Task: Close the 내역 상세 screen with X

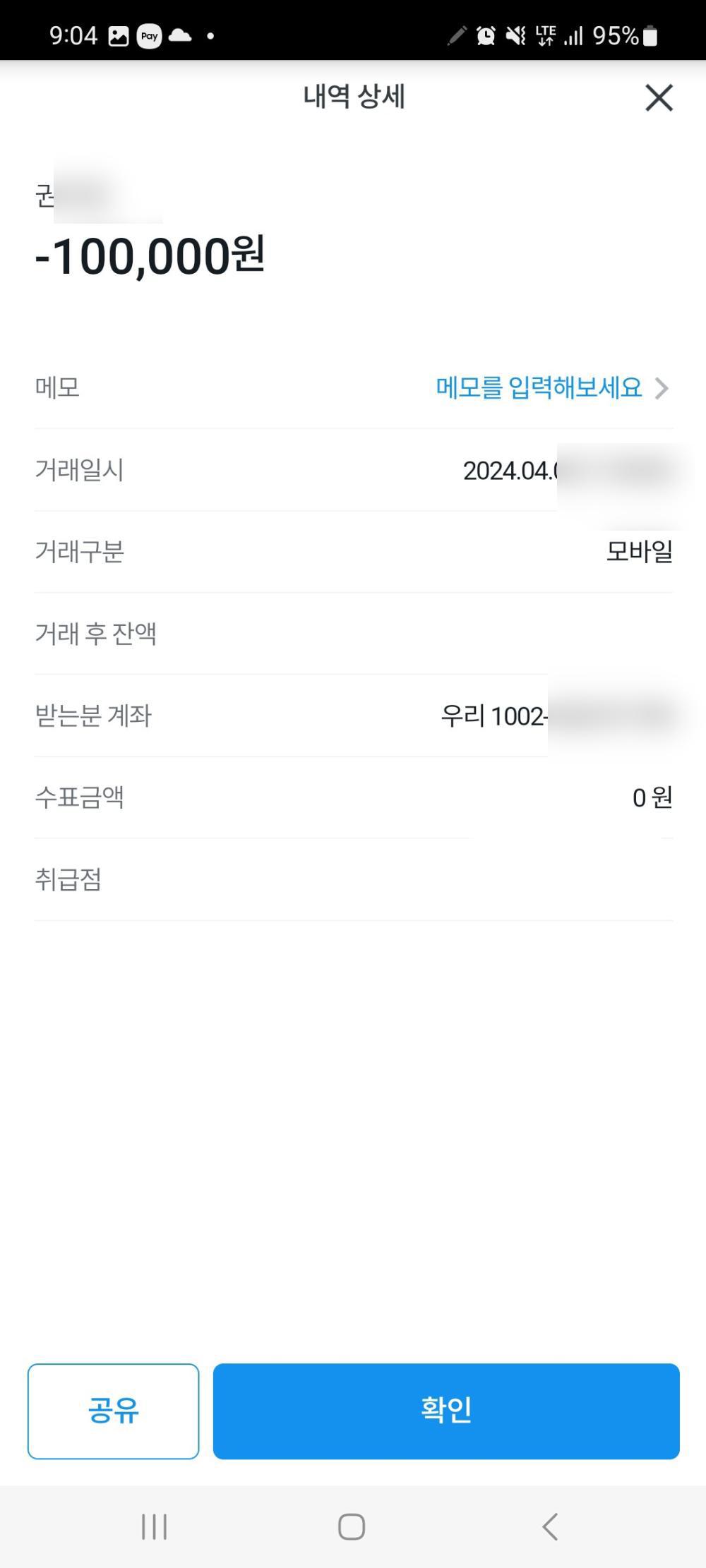Action: (x=659, y=97)
